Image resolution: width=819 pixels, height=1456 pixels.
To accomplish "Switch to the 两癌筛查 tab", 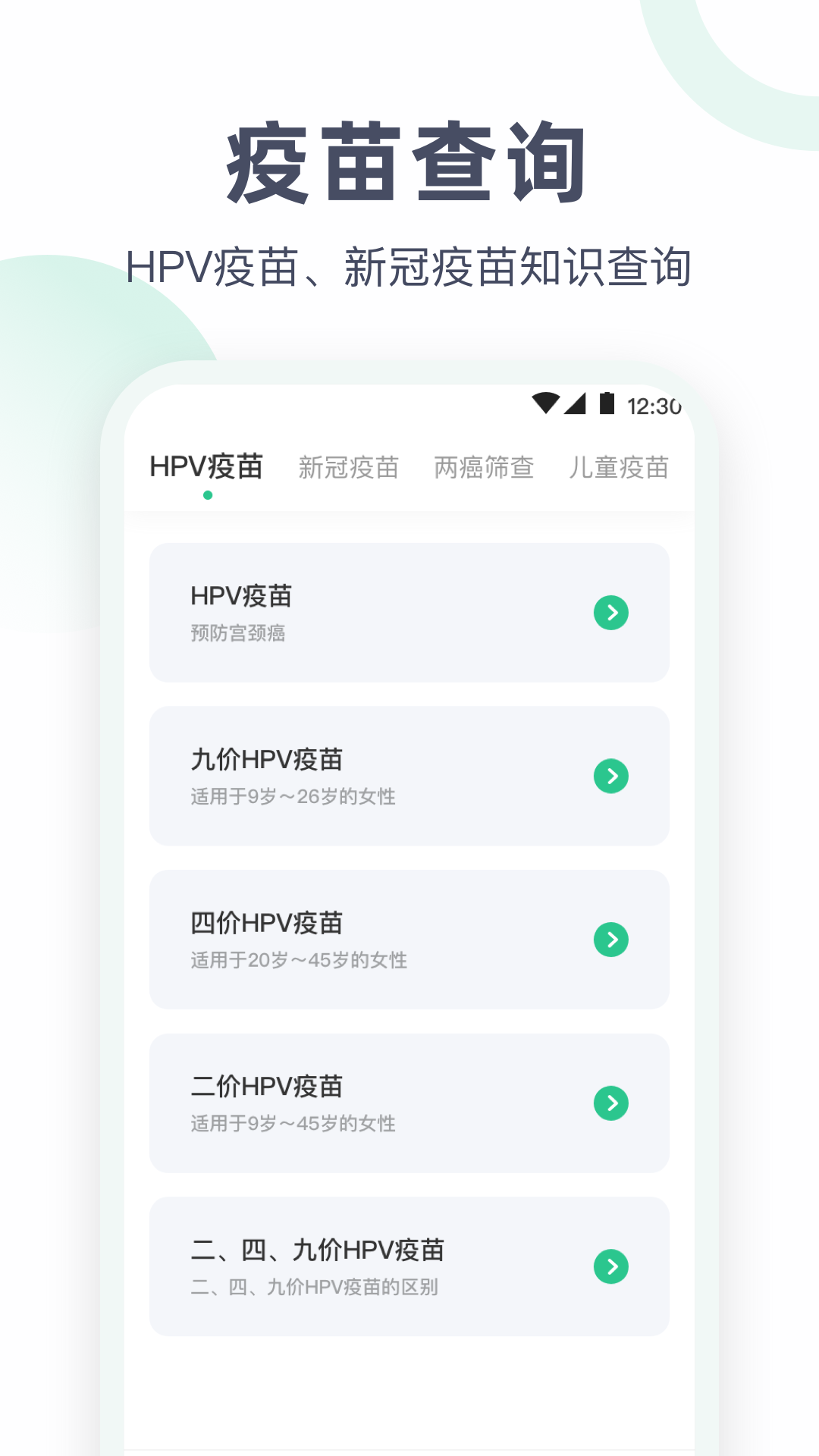I will point(485,467).
